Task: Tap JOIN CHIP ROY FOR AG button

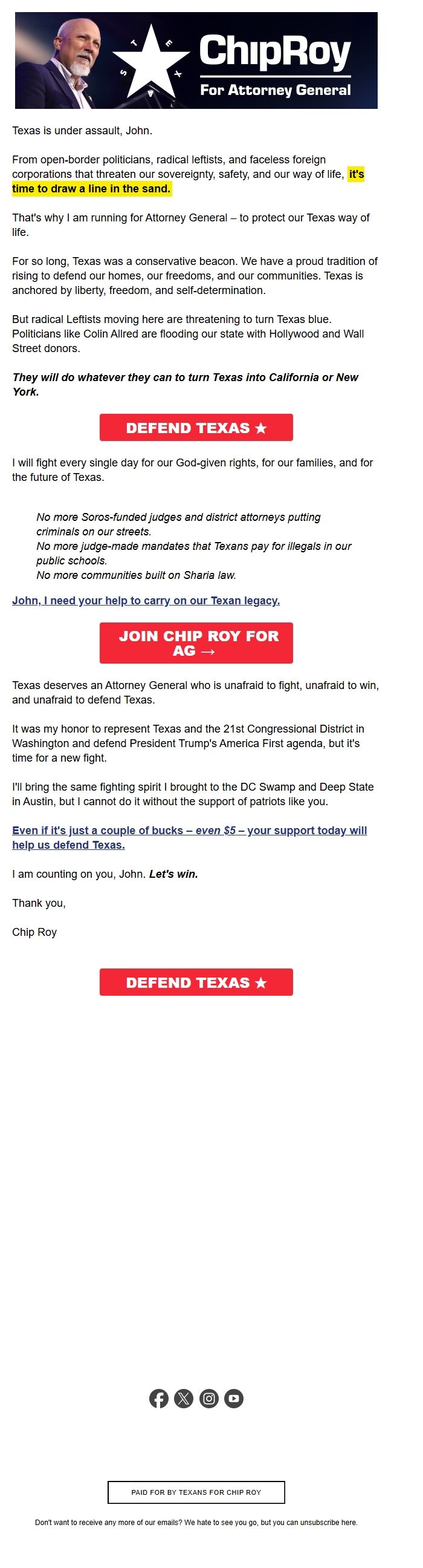Action: [196, 642]
